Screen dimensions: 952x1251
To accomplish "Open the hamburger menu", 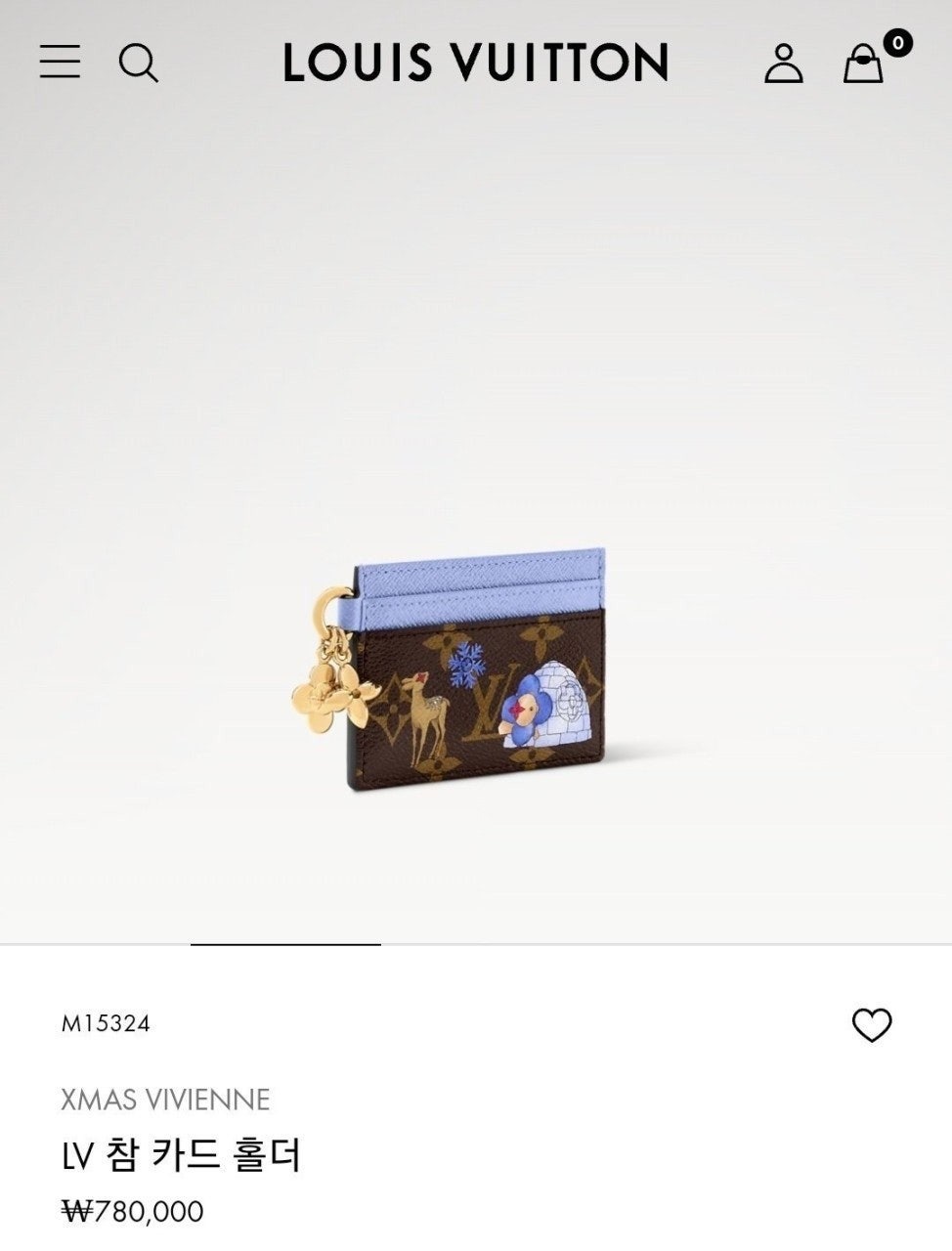I will tap(60, 62).
